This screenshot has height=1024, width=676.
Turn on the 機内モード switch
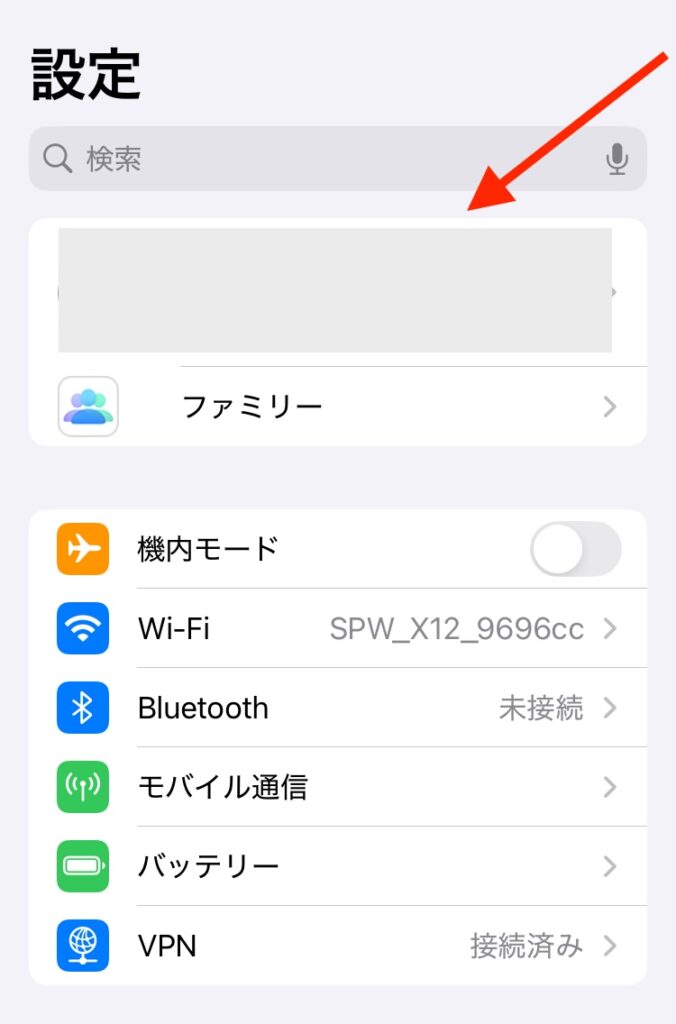[575, 549]
